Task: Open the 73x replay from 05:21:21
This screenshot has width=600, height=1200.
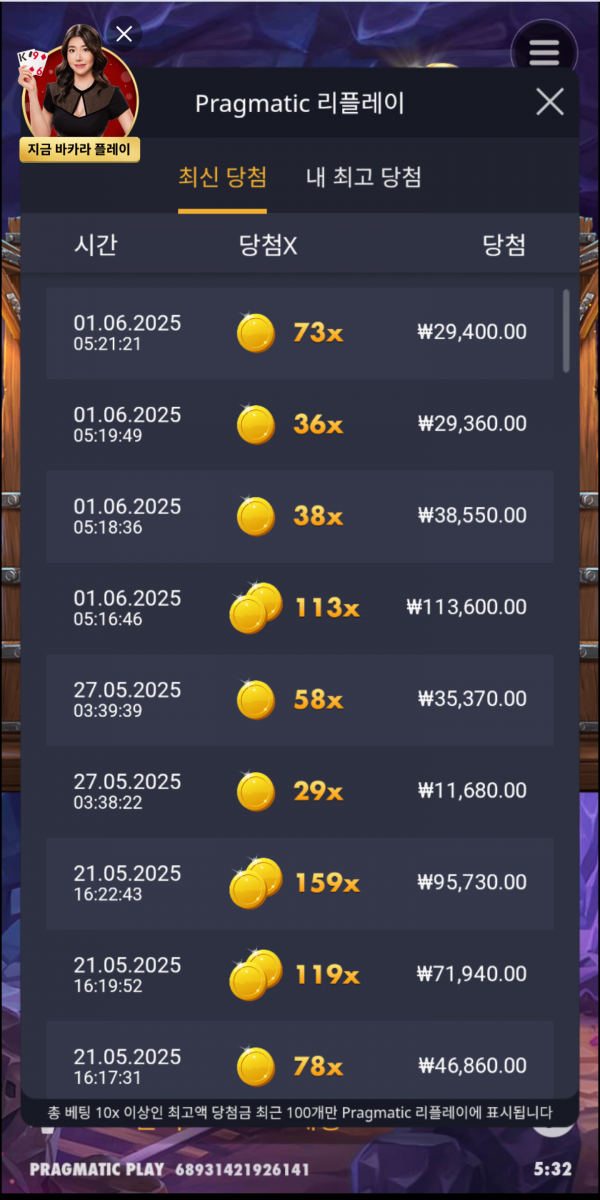Action: pos(300,332)
